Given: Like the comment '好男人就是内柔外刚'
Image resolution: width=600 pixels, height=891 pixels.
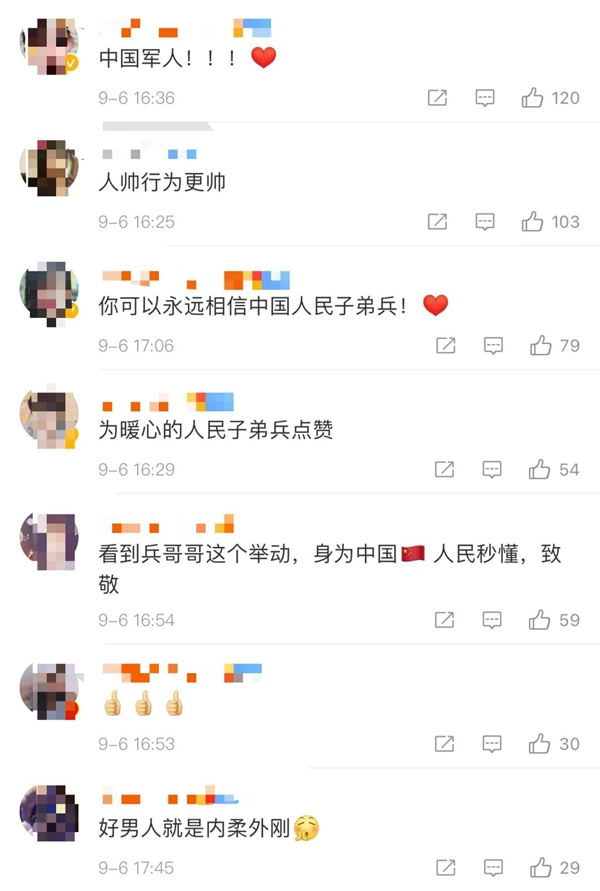Looking at the screenshot, I should (x=541, y=868).
